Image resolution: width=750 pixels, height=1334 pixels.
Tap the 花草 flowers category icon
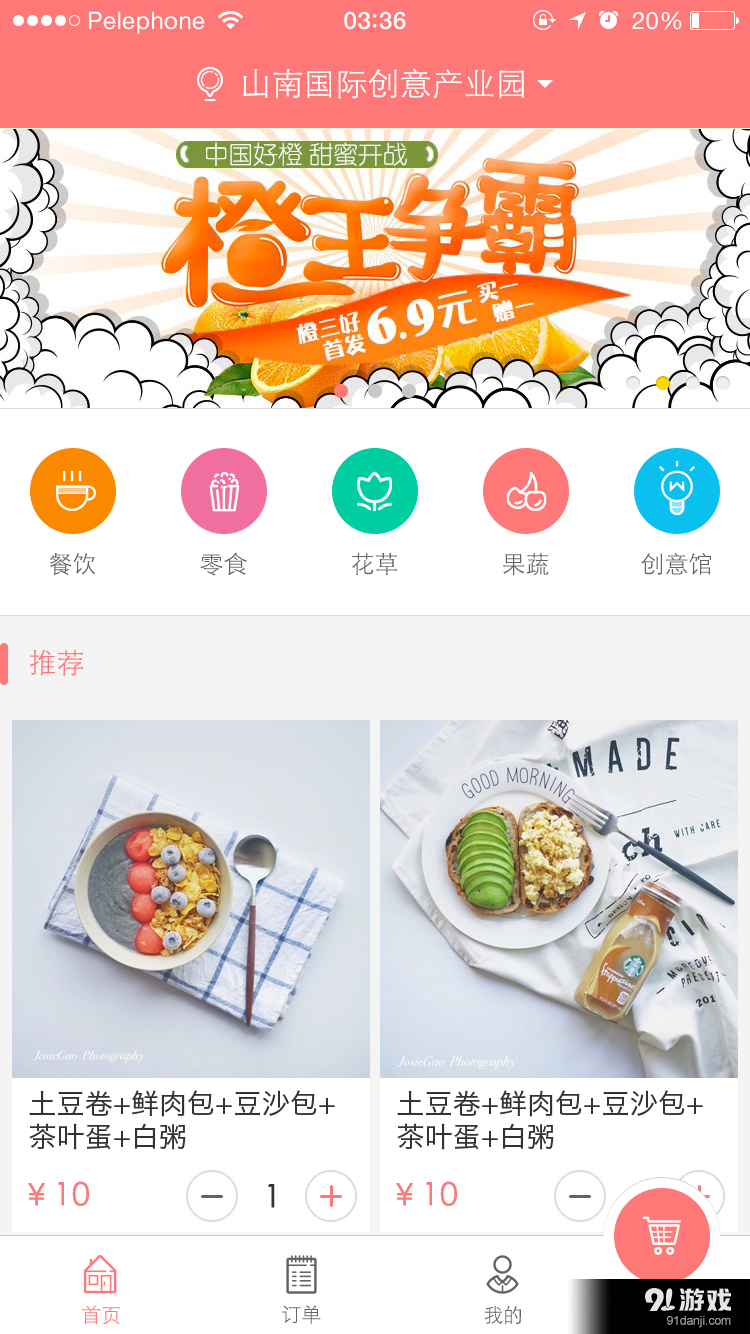click(375, 490)
